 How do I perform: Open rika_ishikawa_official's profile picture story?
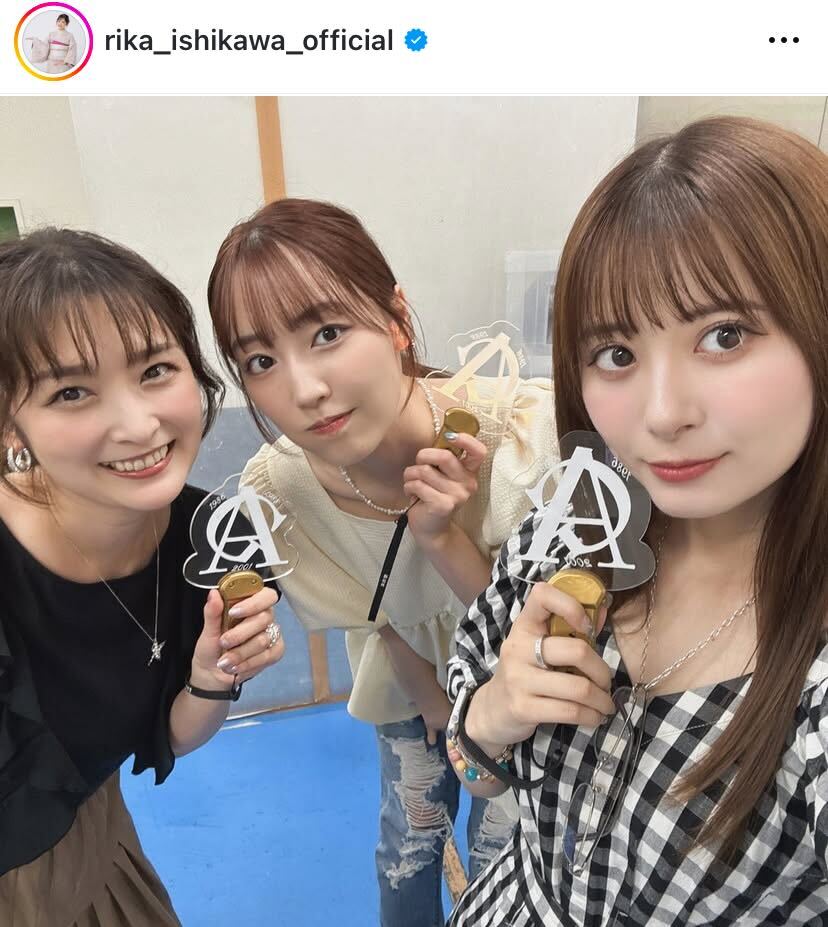pos(53,42)
